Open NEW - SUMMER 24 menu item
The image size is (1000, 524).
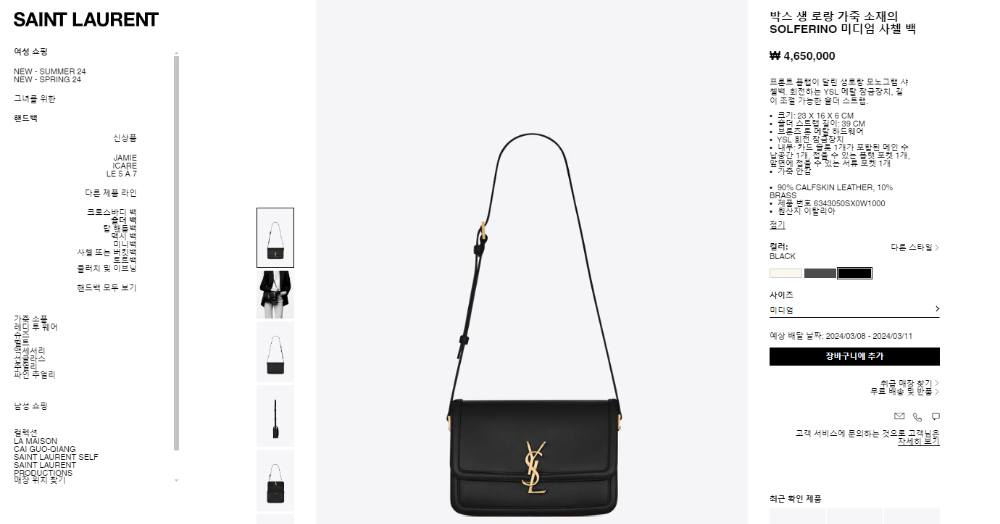[x=49, y=71]
